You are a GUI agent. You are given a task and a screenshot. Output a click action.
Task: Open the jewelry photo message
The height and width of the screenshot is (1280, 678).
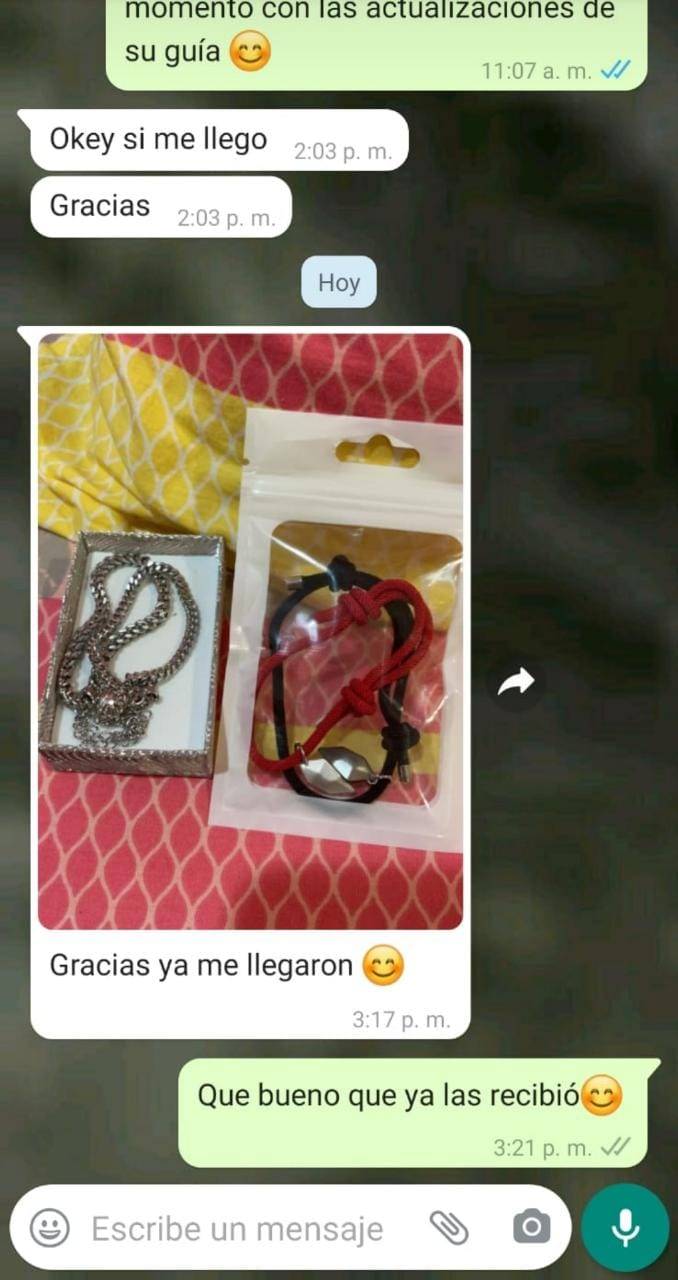[x=250, y=630]
